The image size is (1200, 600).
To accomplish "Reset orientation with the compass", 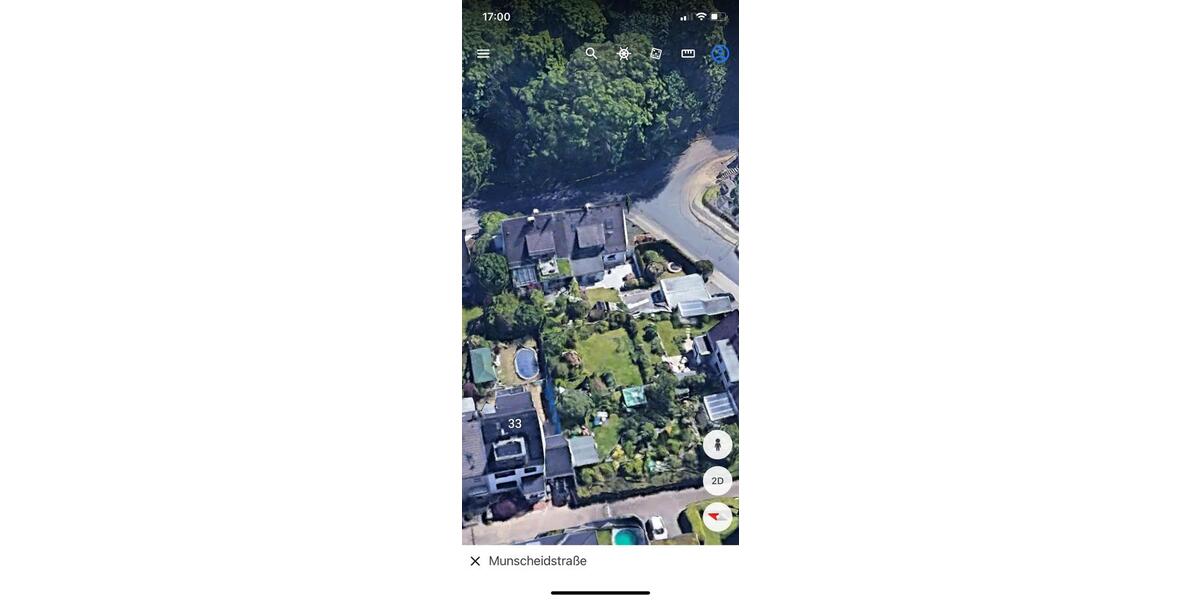I will [x=717, y=517].
